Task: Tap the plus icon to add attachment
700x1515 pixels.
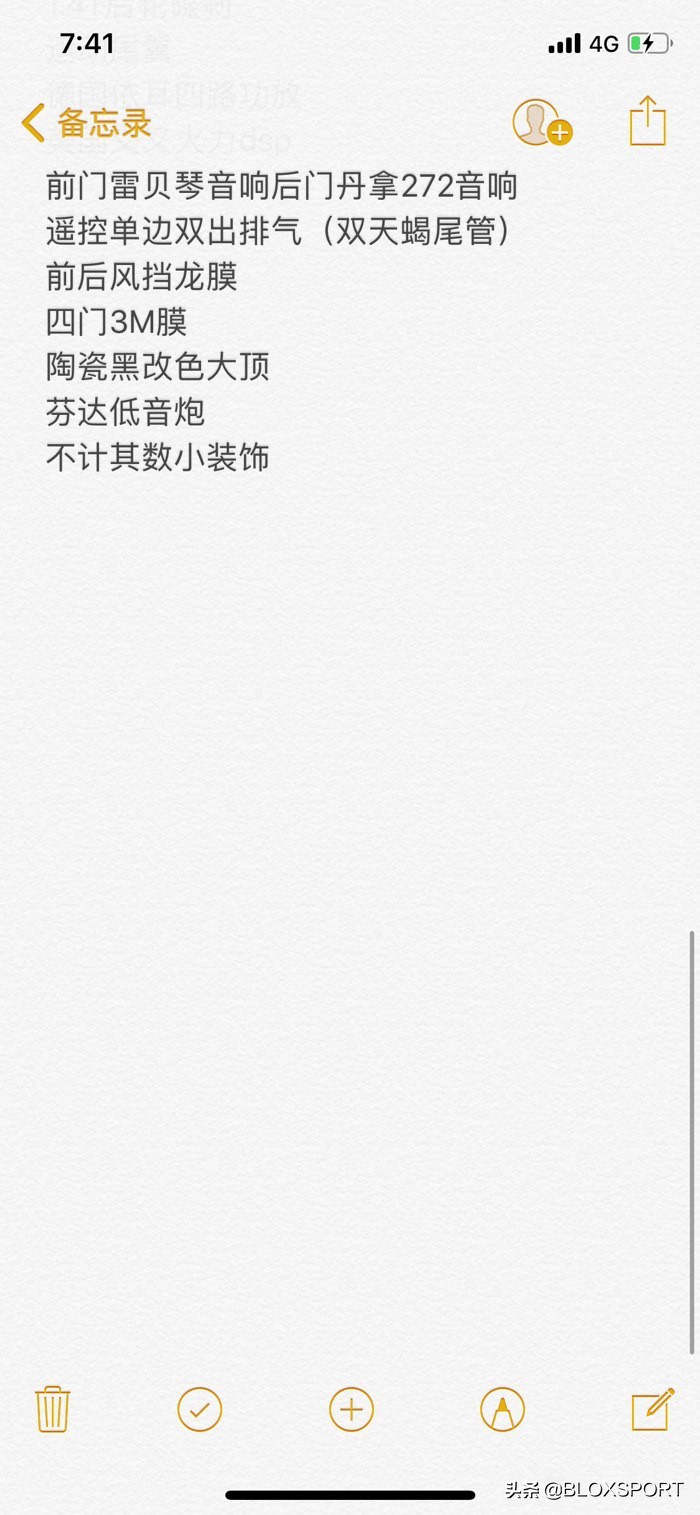Action: pyautogui.click(x=351, y=1410)
